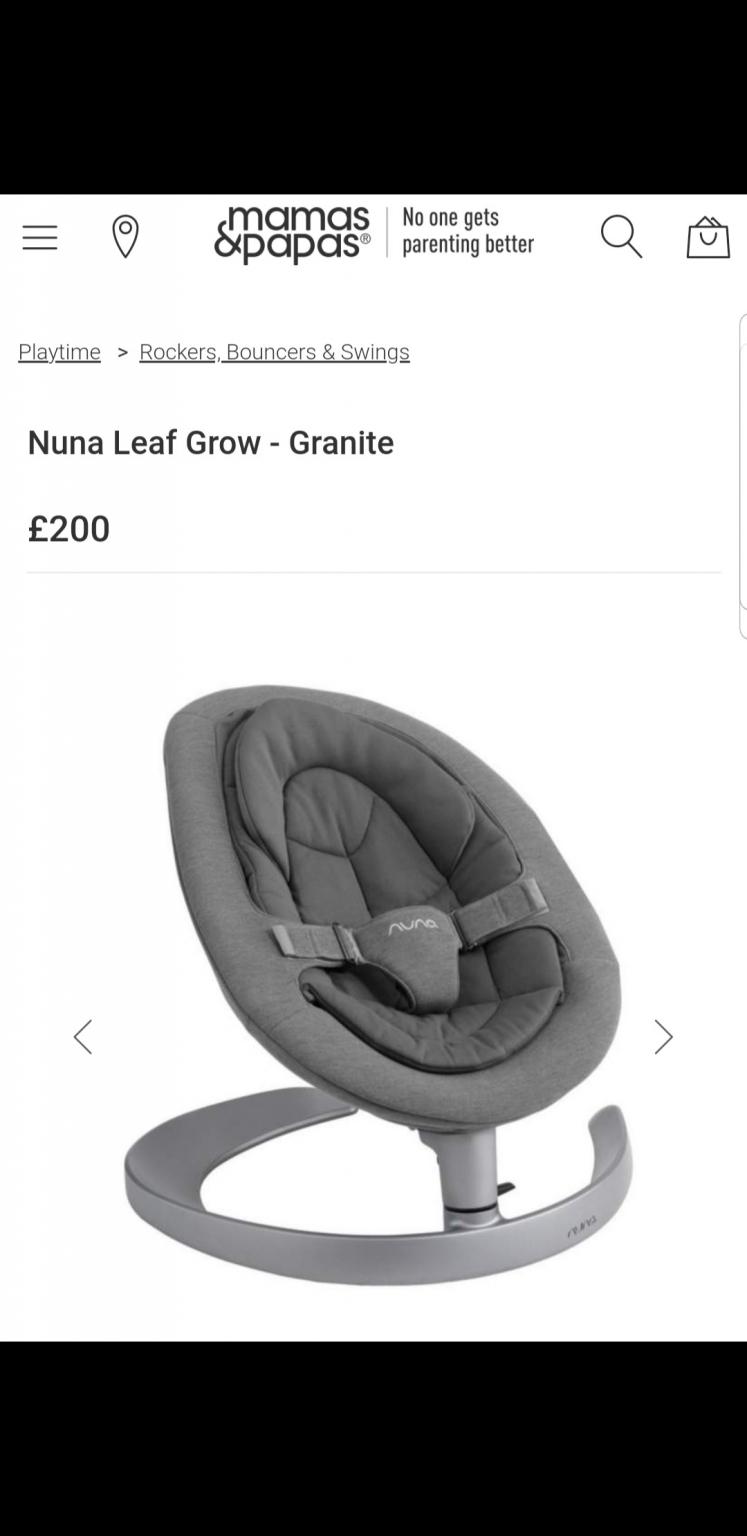Show next image with right chevron
Viewport: 747px width, 1536px height.
tap(663, 1037)
